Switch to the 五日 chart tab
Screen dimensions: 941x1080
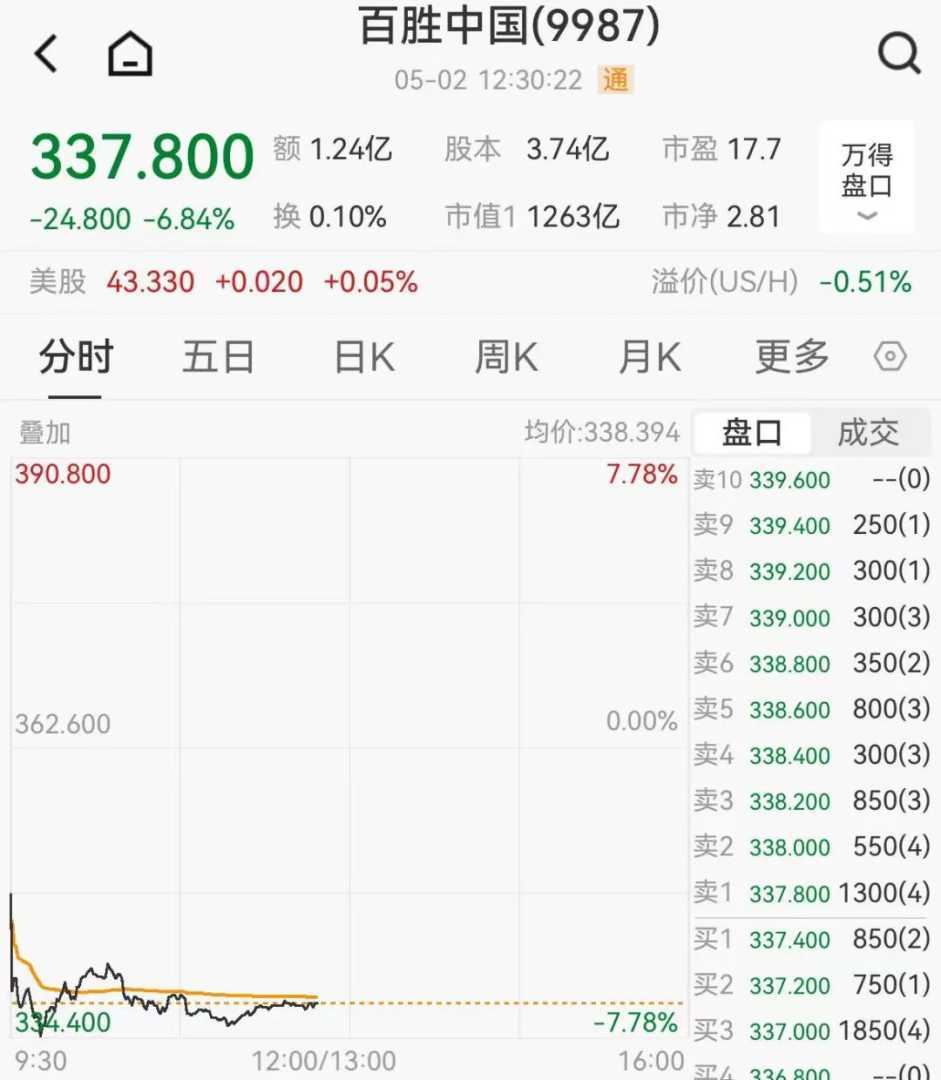(x=218, y=357)
